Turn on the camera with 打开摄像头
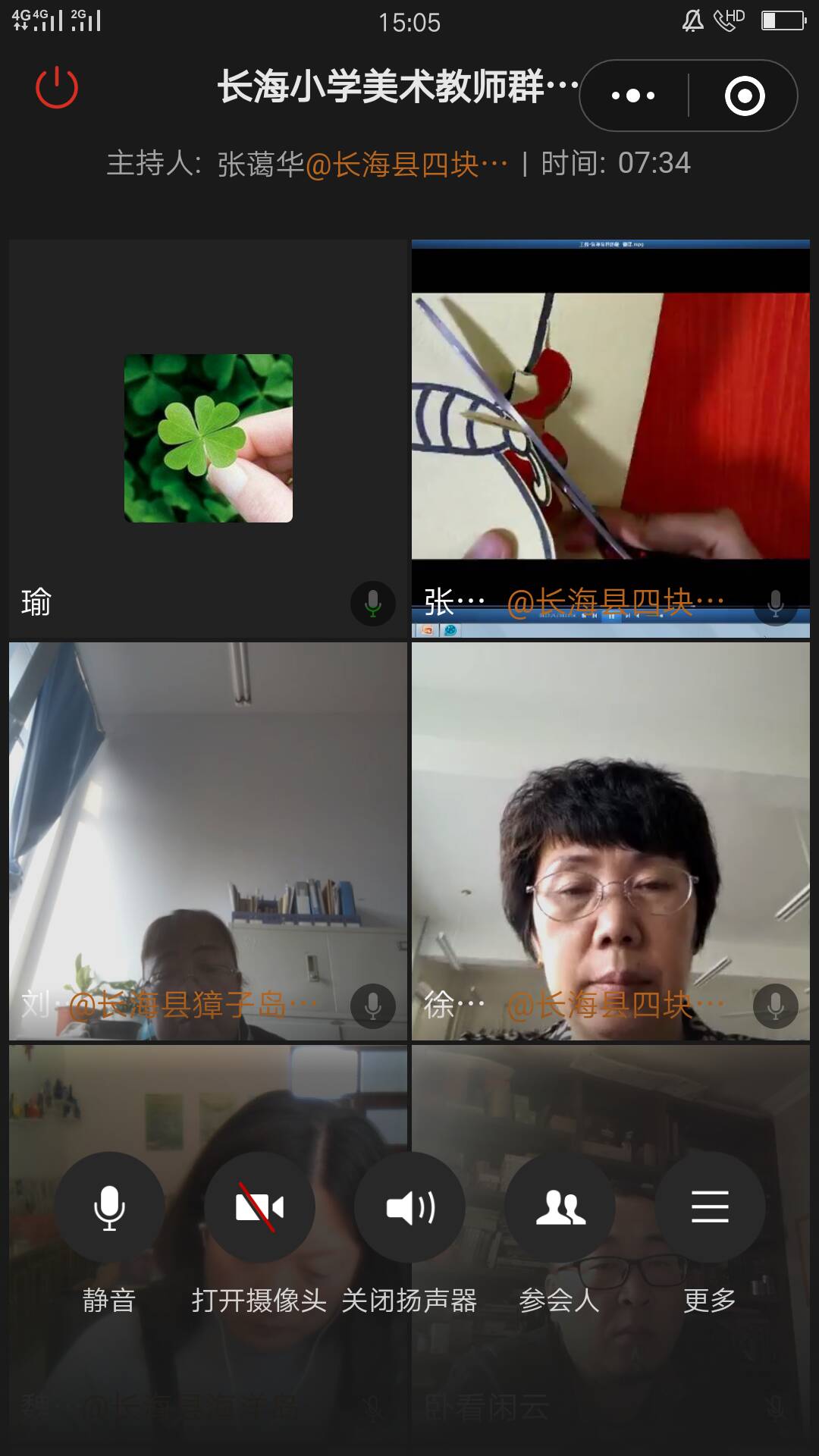819x1456 pixels. pyautogui.click(x=259, y=1207)
